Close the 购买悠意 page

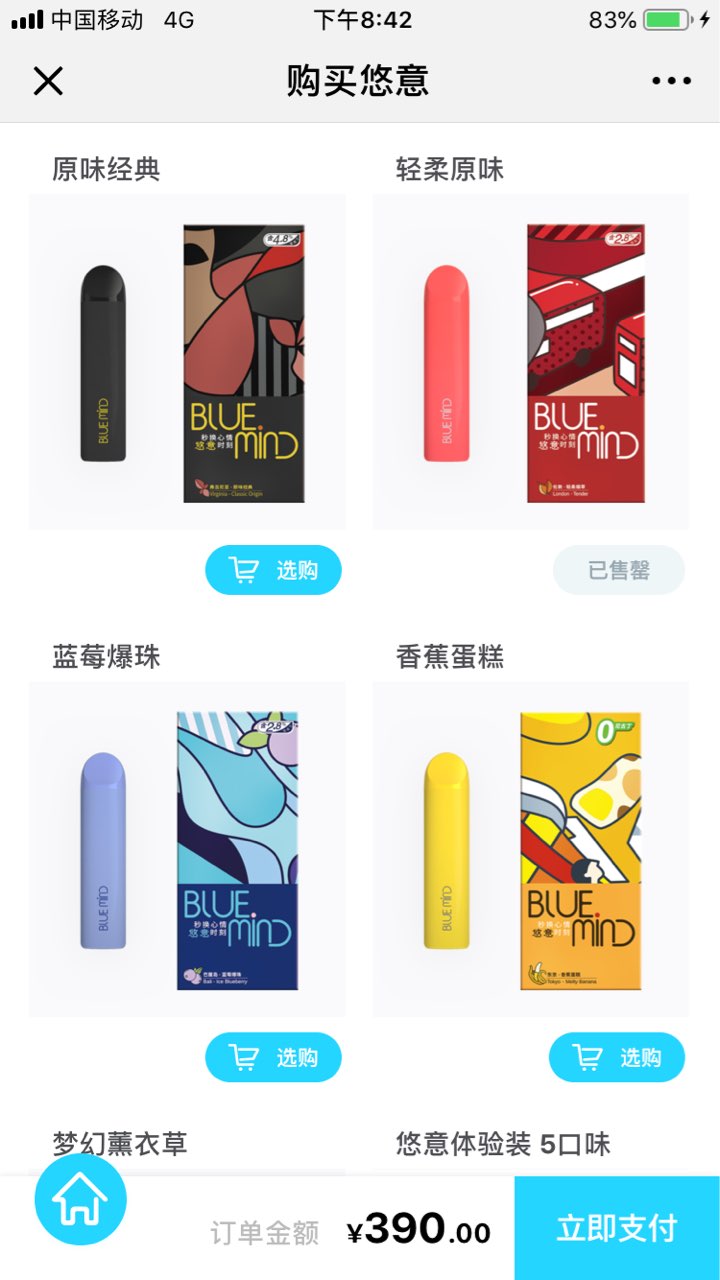pyautogui.click(x=48, y=81)
